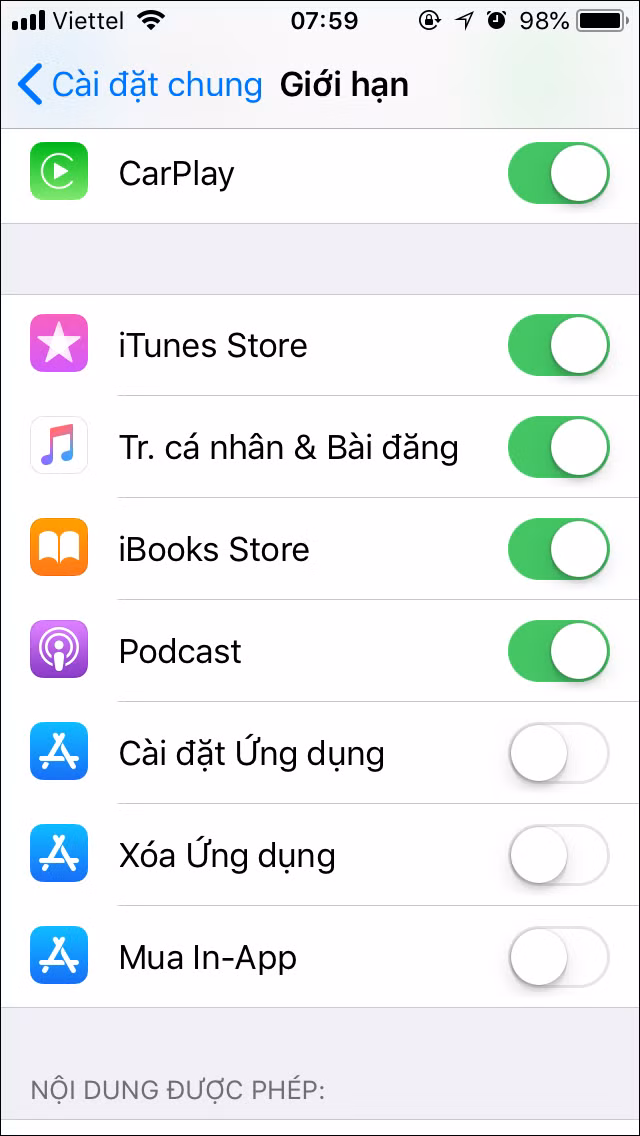Image resolution: width=640 pixels, height=1136 pixels.
Task: Turn off the Podcast switch
Action: click(x=558, y=651)
